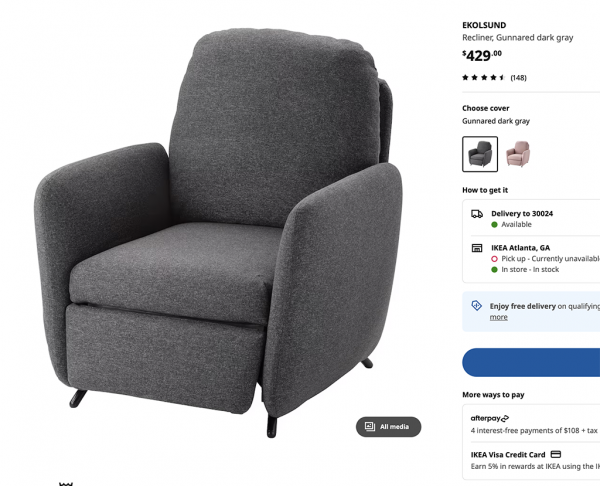The width and height of the screenshot is (600, 486).
Task: Open Afterpay payment details
Action: (x=530, y=424)
